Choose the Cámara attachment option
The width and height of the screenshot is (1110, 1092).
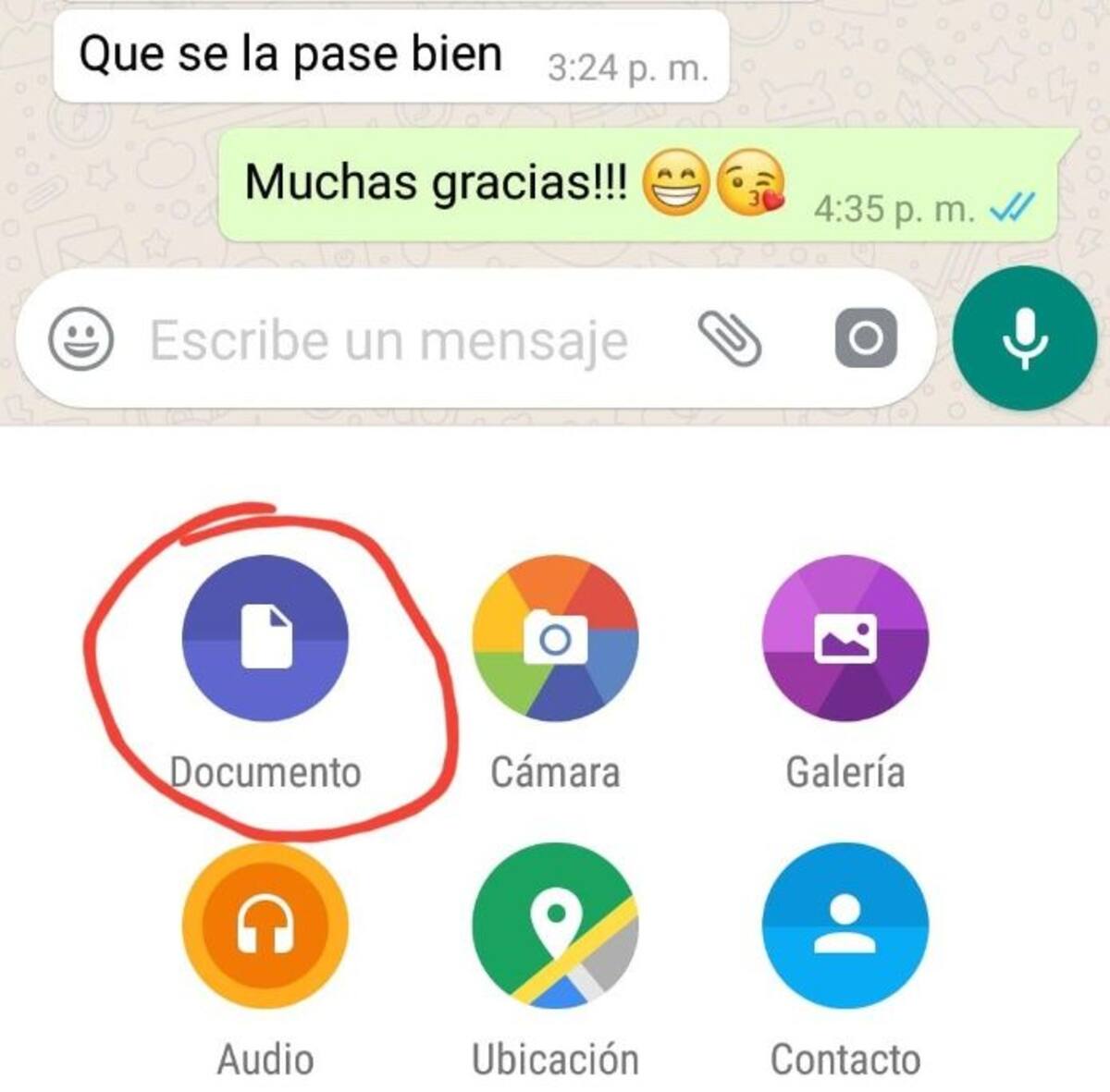[x=555, y=638]
